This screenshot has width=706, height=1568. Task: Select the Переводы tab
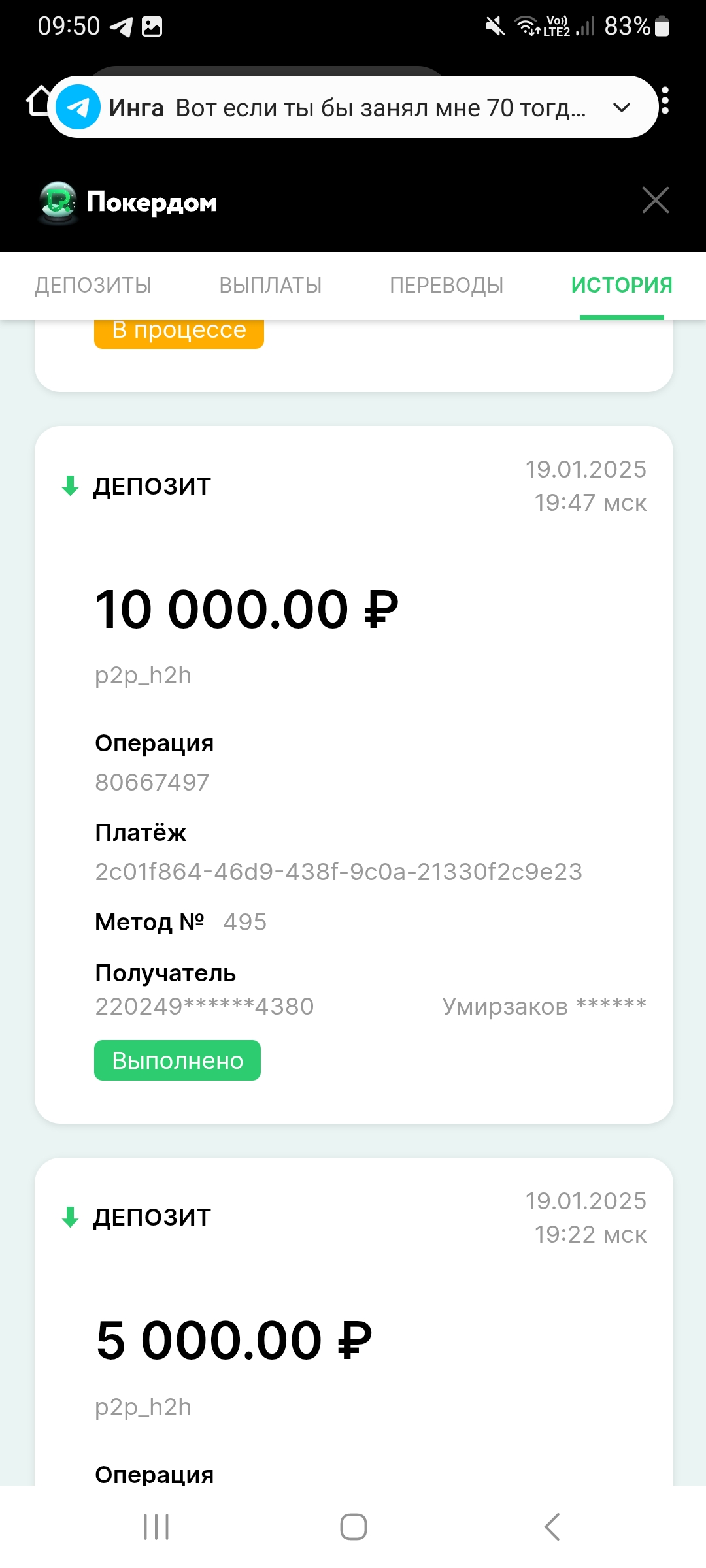pos(446,286)
